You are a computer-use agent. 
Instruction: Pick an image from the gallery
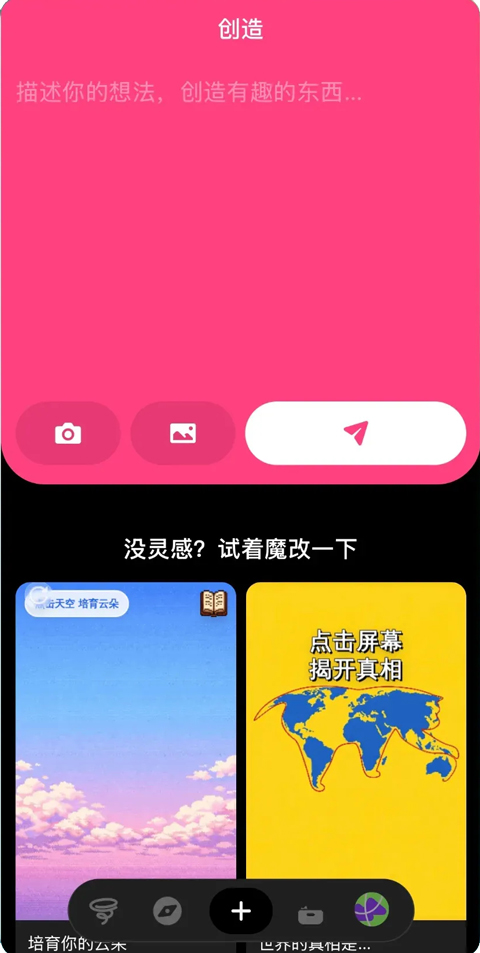tap(183, 433)
